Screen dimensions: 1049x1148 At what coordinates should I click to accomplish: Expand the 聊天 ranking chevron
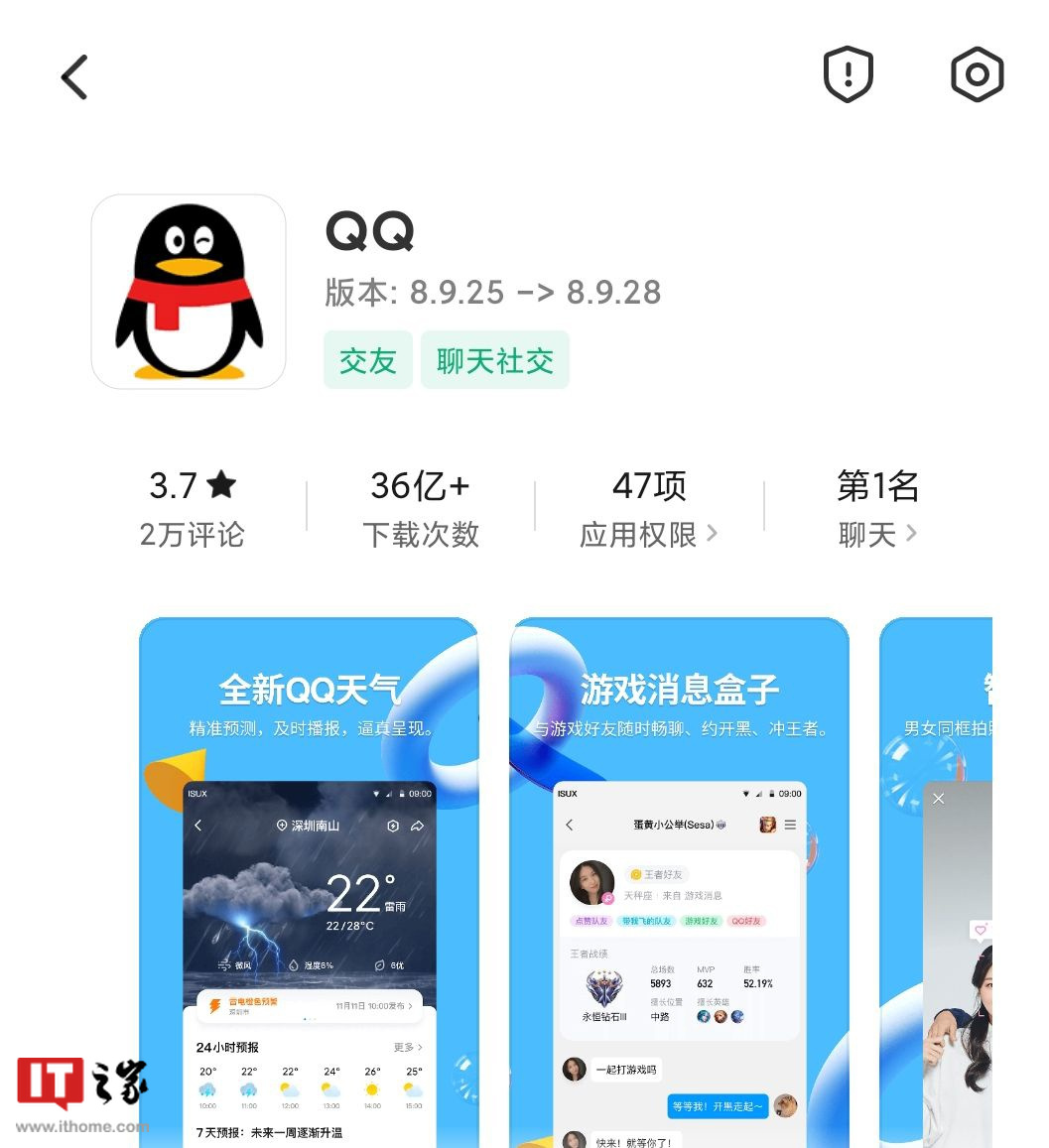(912, 534)
